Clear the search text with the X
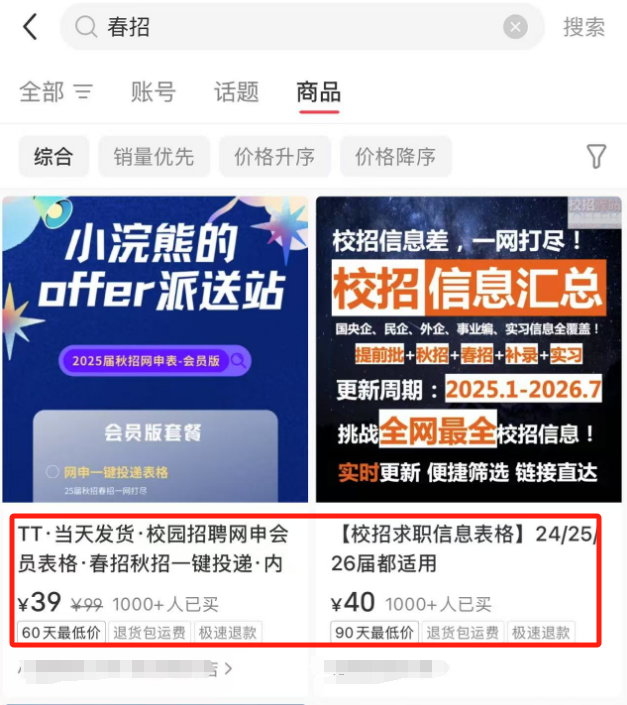Viewport: 627px width, 705px height. click(x=515, y=27)
